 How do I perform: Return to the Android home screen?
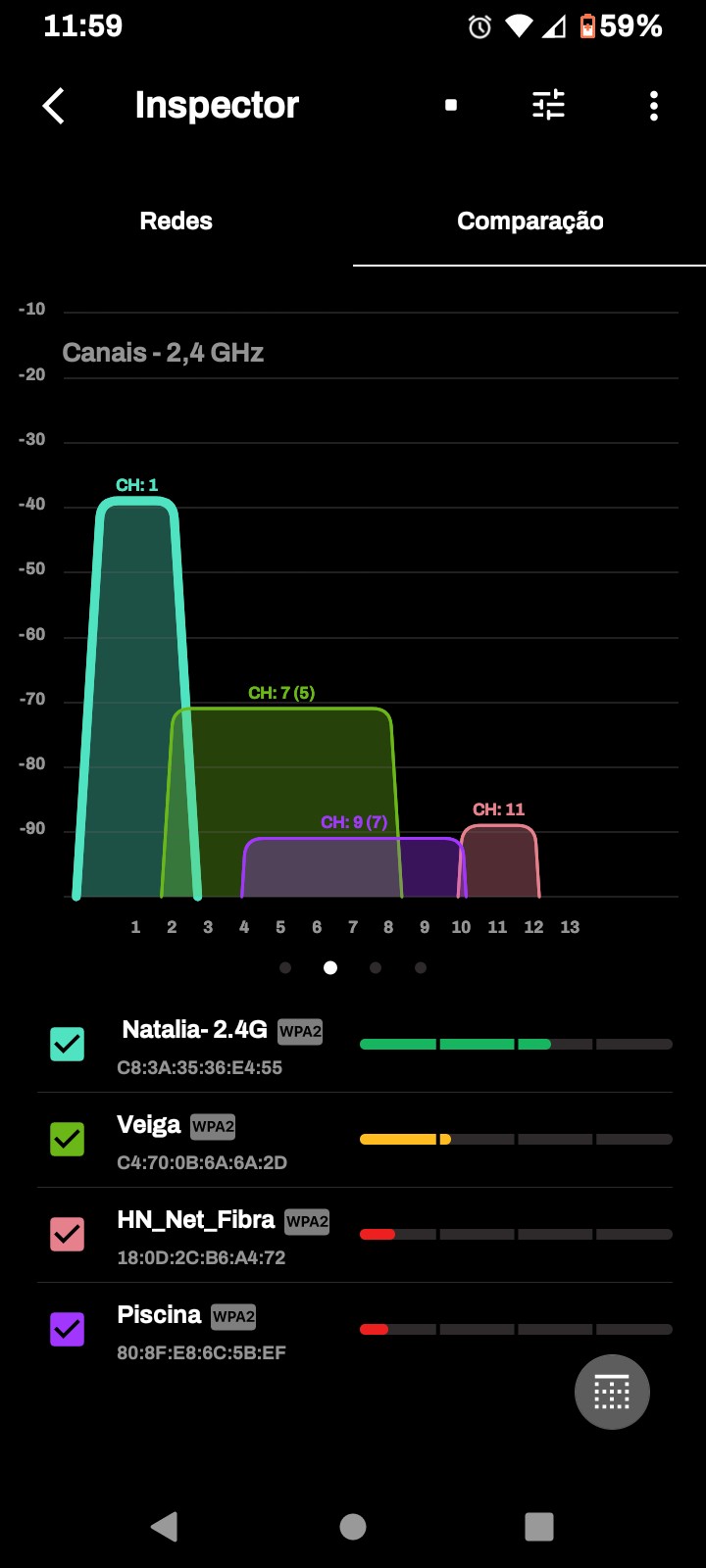coord(353,1527)
